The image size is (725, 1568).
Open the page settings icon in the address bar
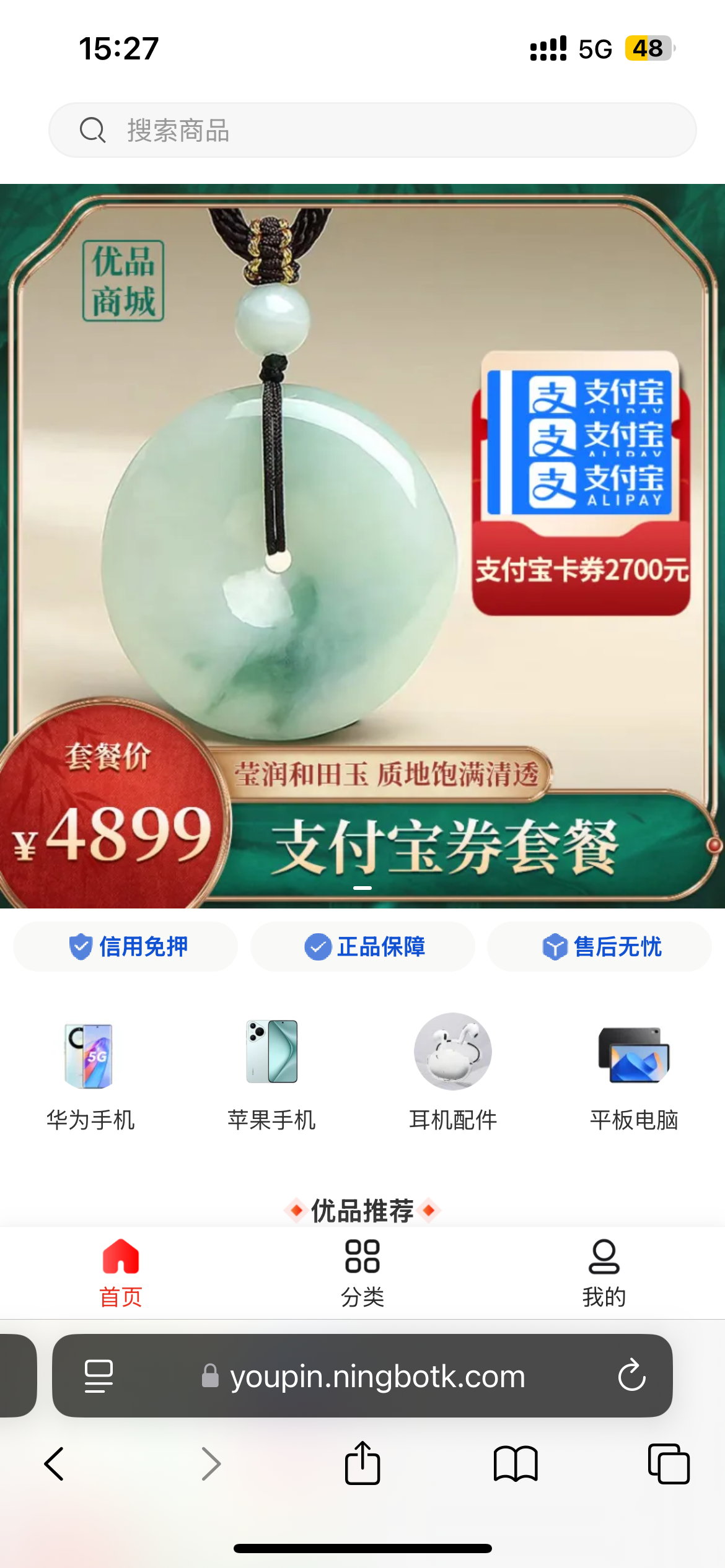[x=99, y=1376]
